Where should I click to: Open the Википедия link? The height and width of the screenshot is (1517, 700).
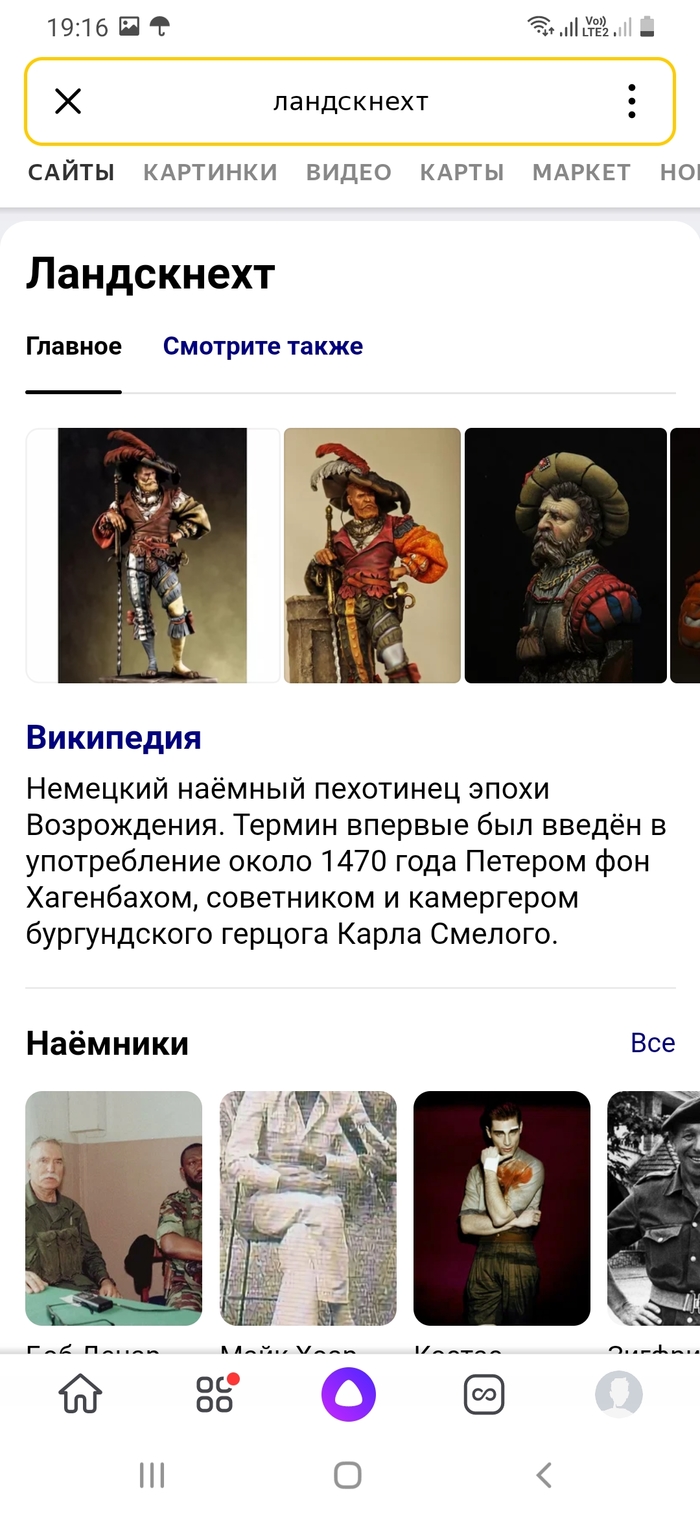(x=113, y=737)
